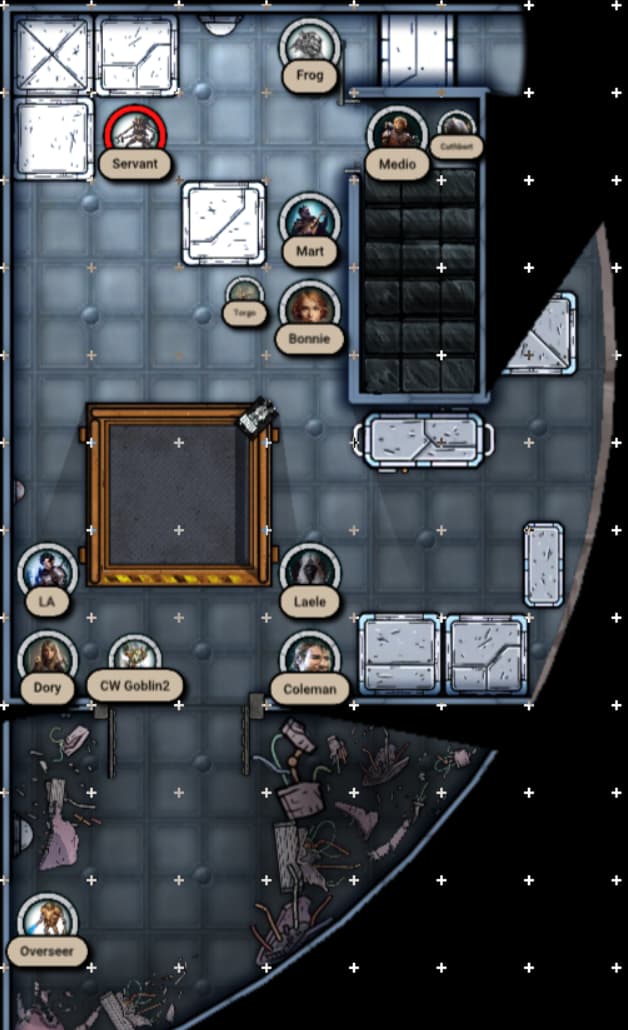Tap the Coleman token

[310, 658]
